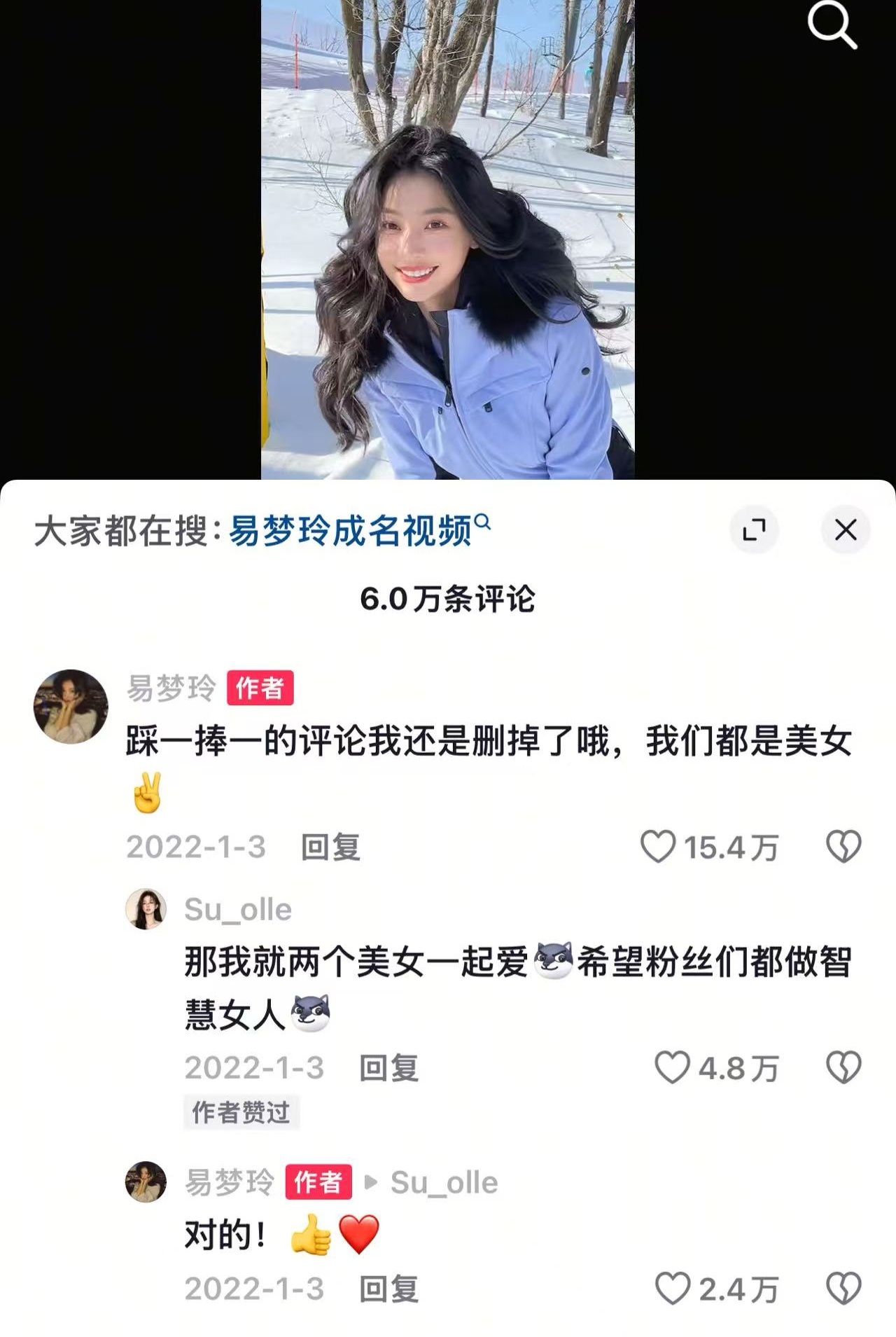Select the 作者 badge next to 易梦玲
Image resolution: width=896 pixels, height=1337 pixels.
pos(259,689)
